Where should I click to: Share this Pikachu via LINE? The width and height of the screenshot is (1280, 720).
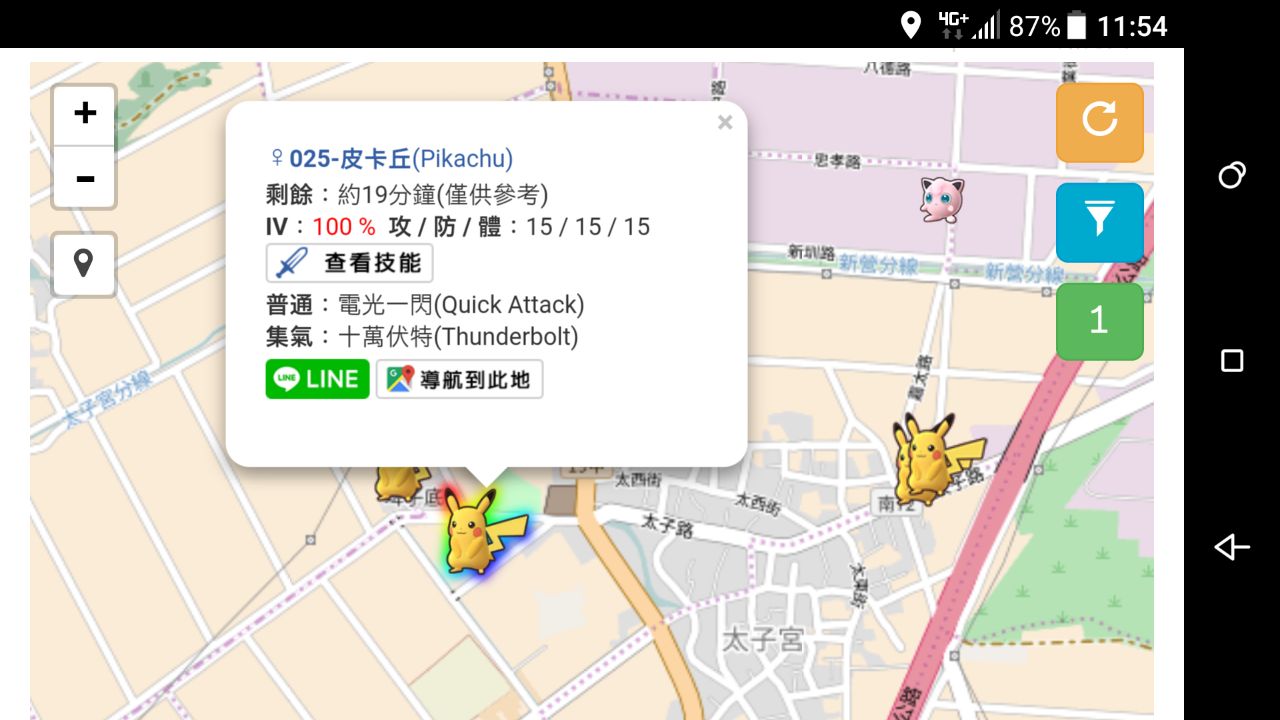(x=318, y=379)
